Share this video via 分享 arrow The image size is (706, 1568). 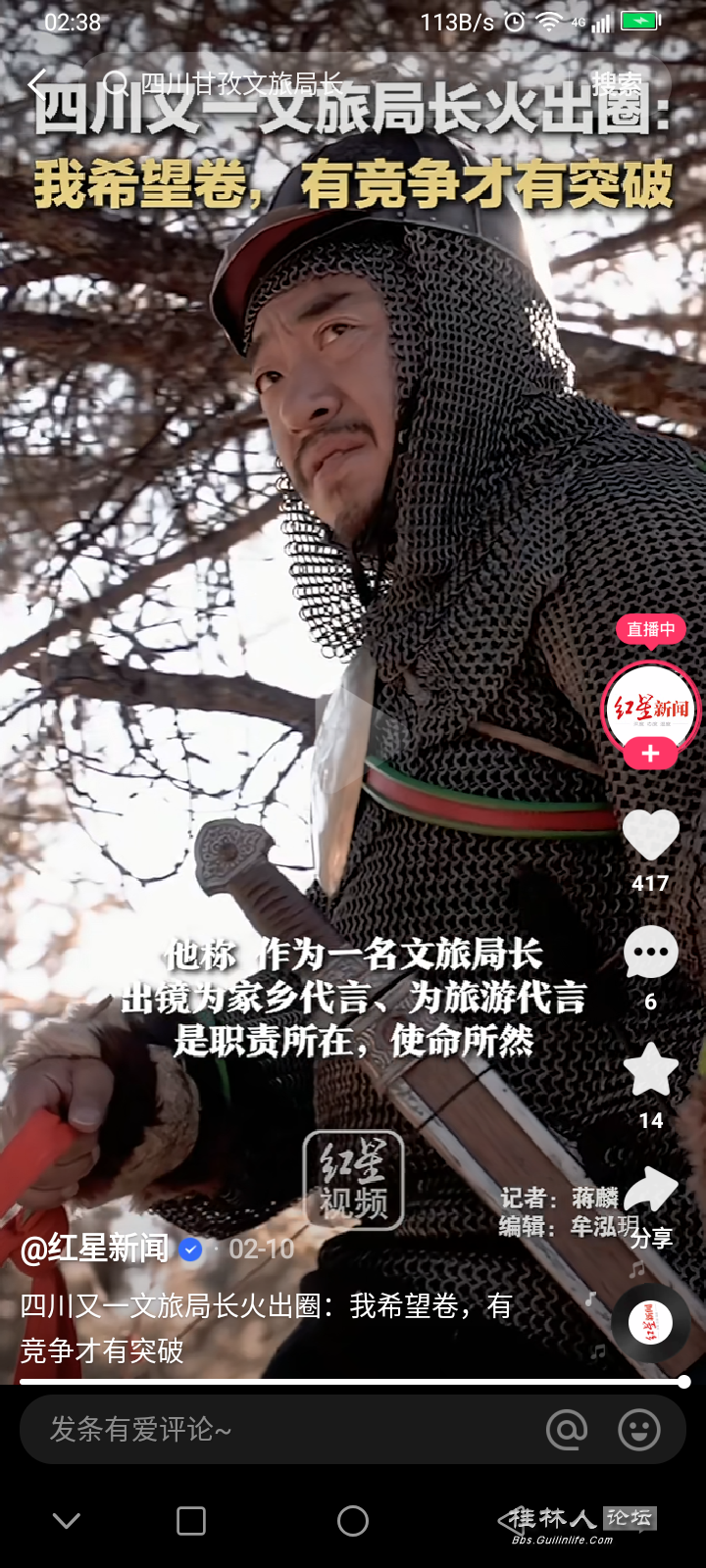coord(650,1191)
